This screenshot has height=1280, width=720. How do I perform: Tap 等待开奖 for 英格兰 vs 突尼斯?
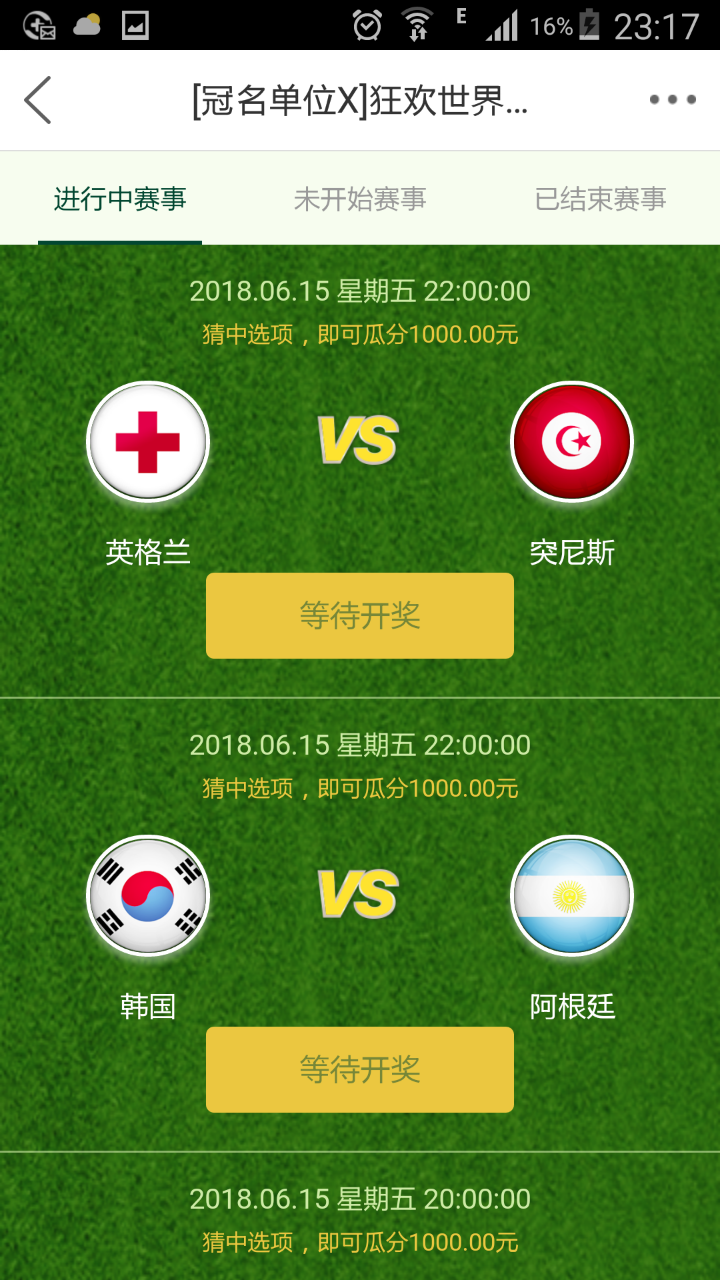(x=360, y=616)
